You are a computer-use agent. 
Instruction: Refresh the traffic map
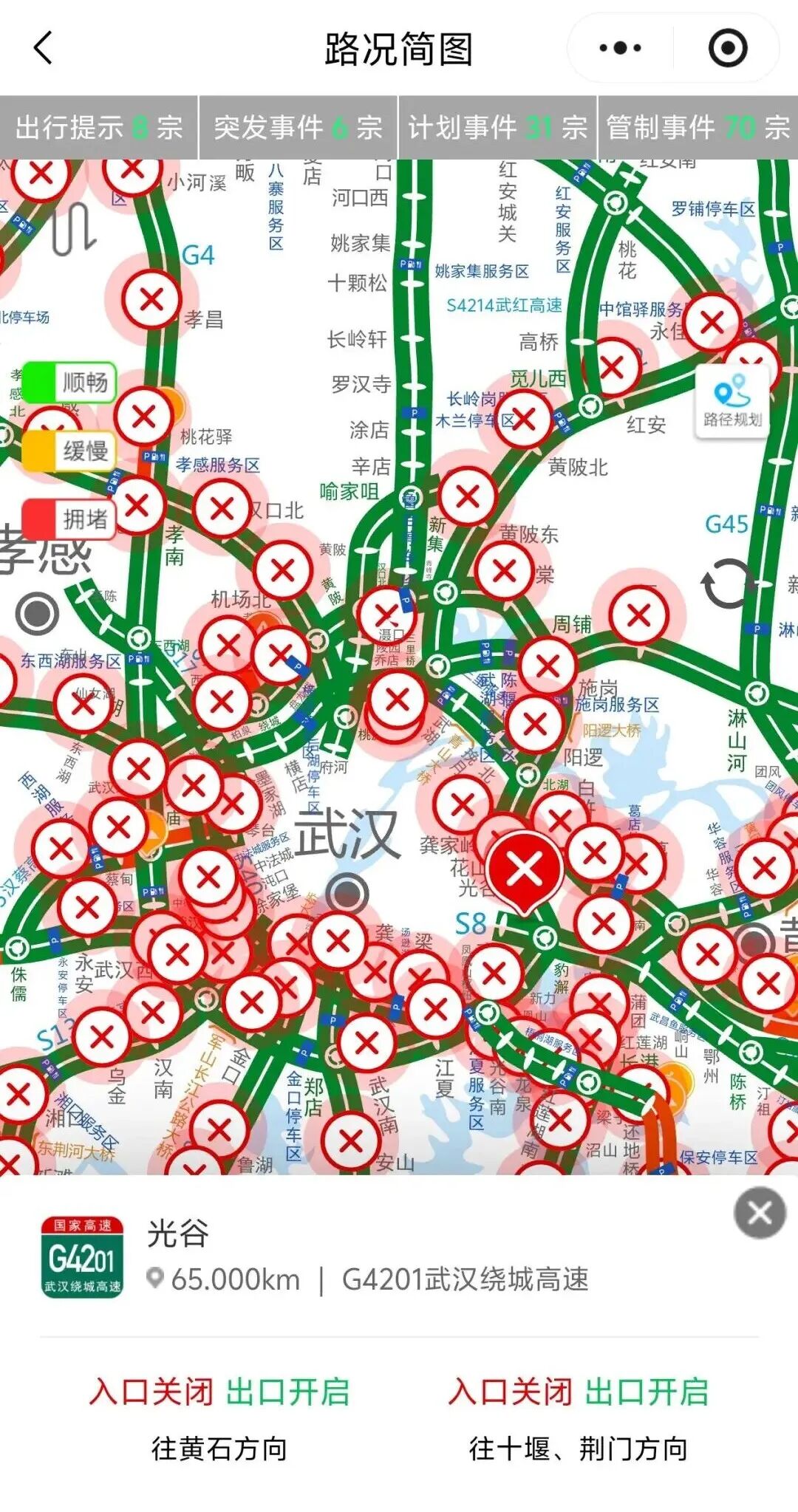pos(727,584)
